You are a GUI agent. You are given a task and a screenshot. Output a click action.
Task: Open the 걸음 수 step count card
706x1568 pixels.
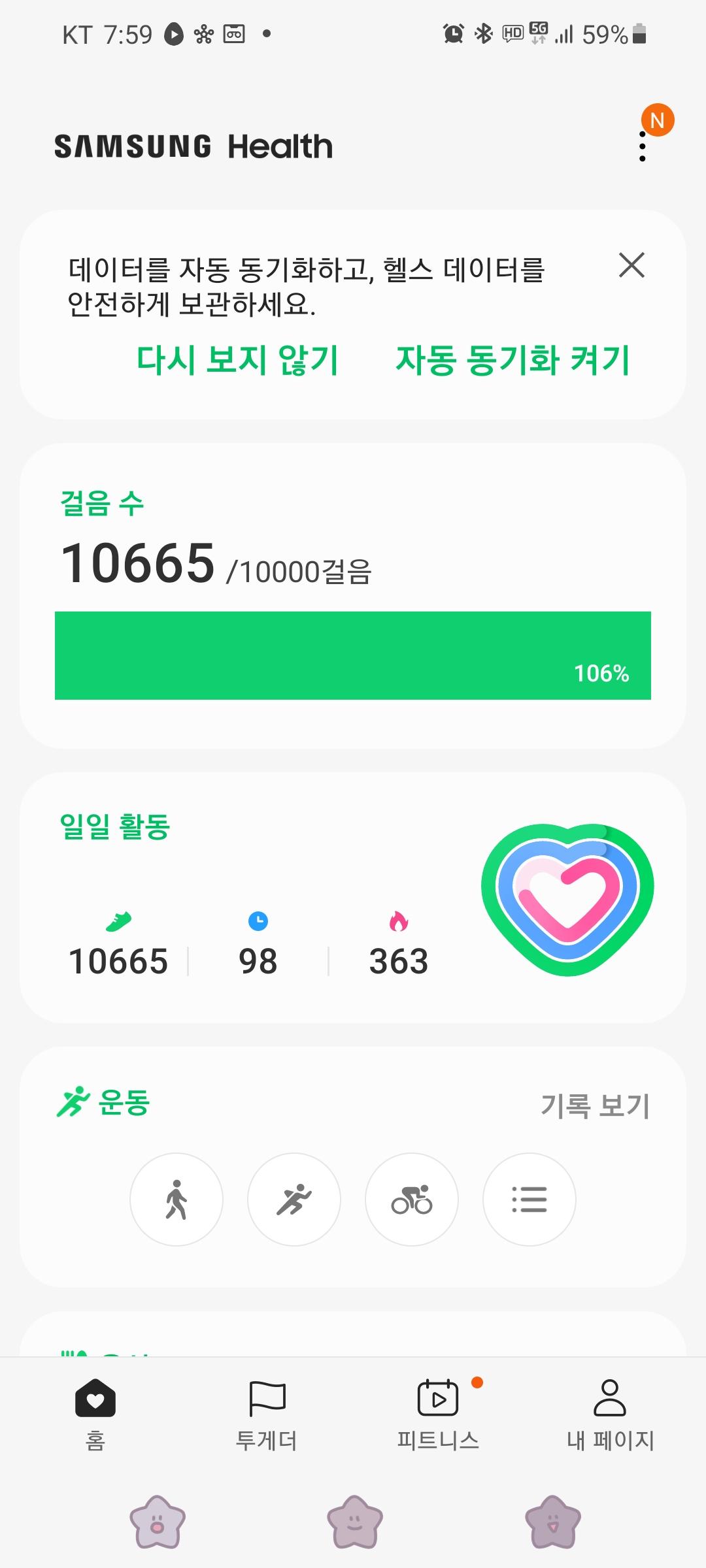353,595
